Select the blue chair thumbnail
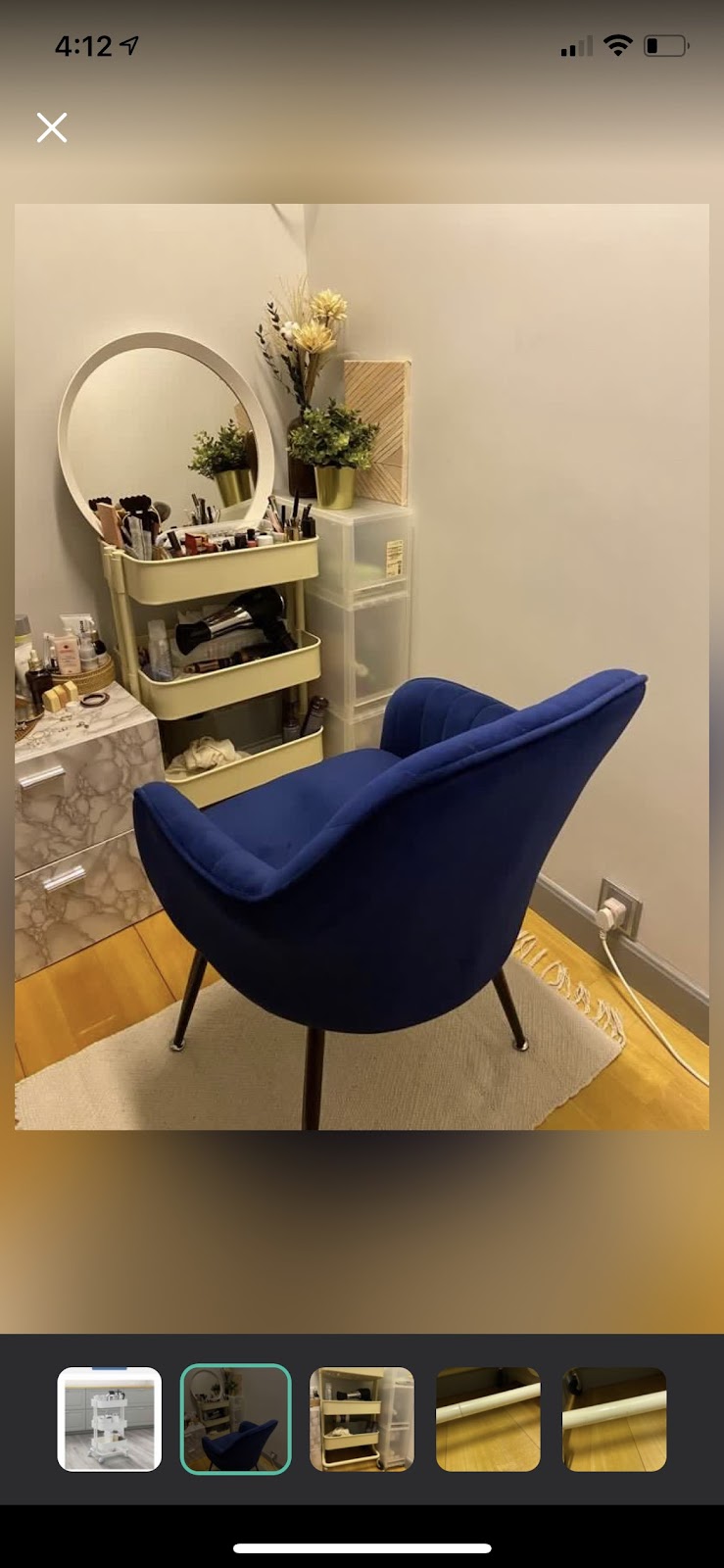The width and height of the screenshot is (724, 1568). (236, 1419)
